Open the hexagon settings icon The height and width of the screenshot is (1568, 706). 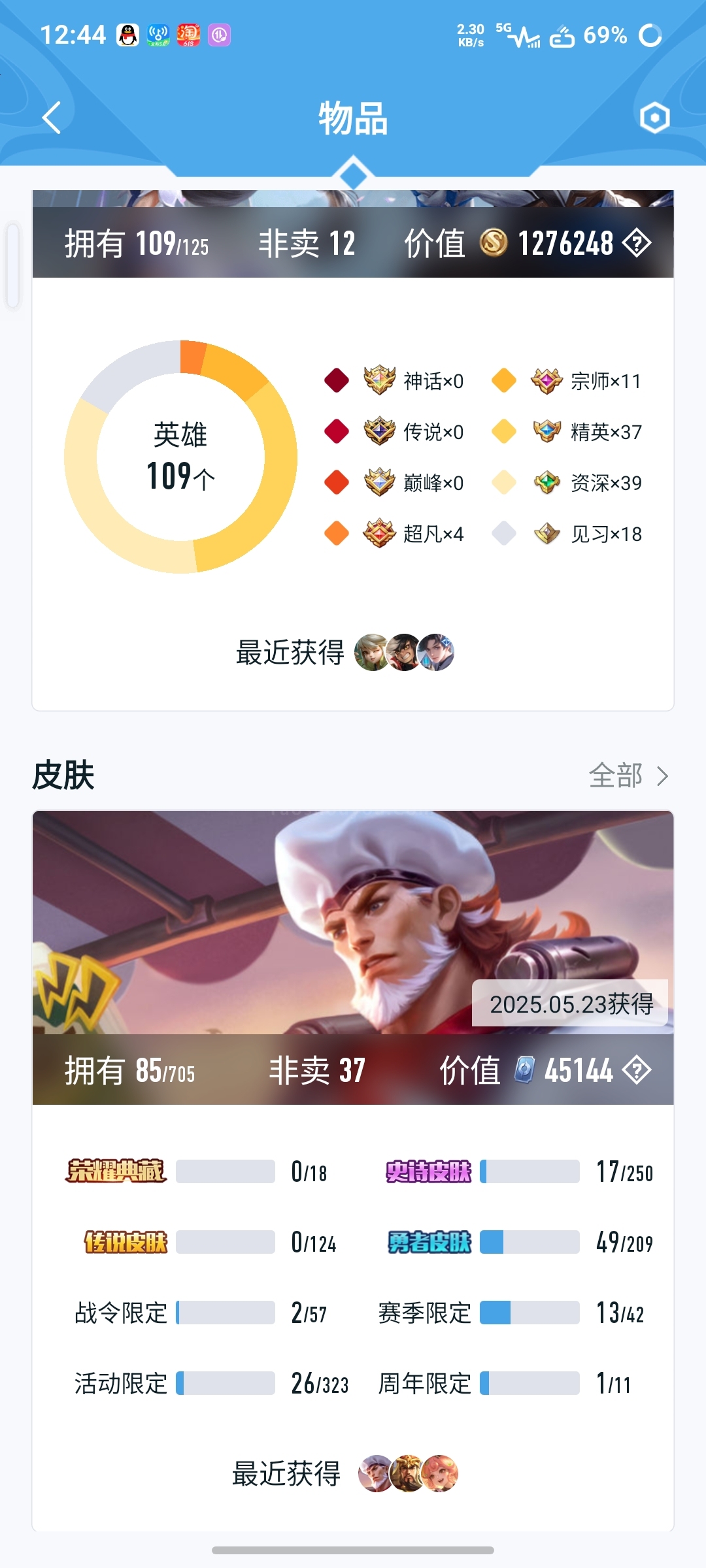point(654,118)
